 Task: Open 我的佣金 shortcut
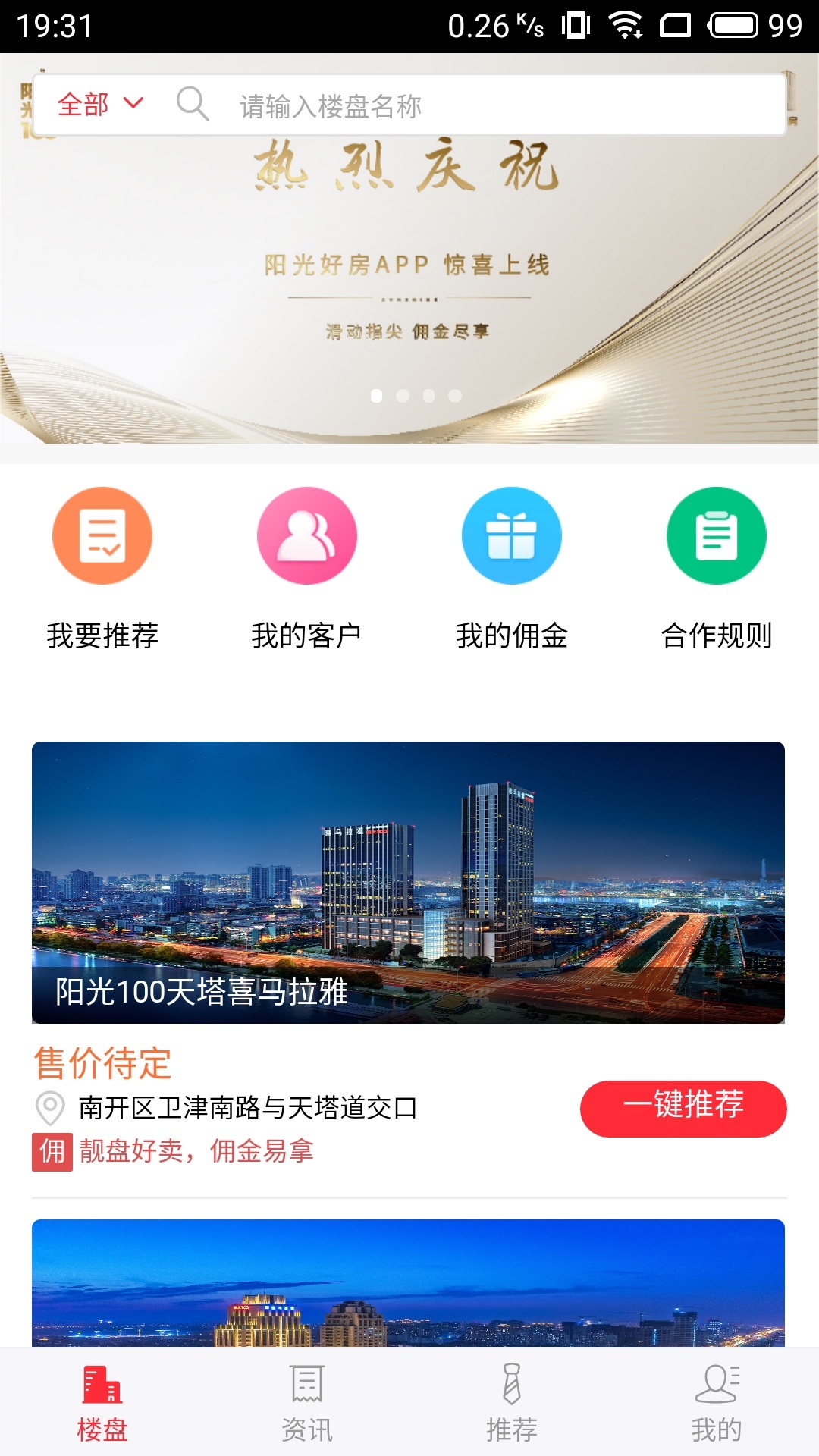(512, 569)
